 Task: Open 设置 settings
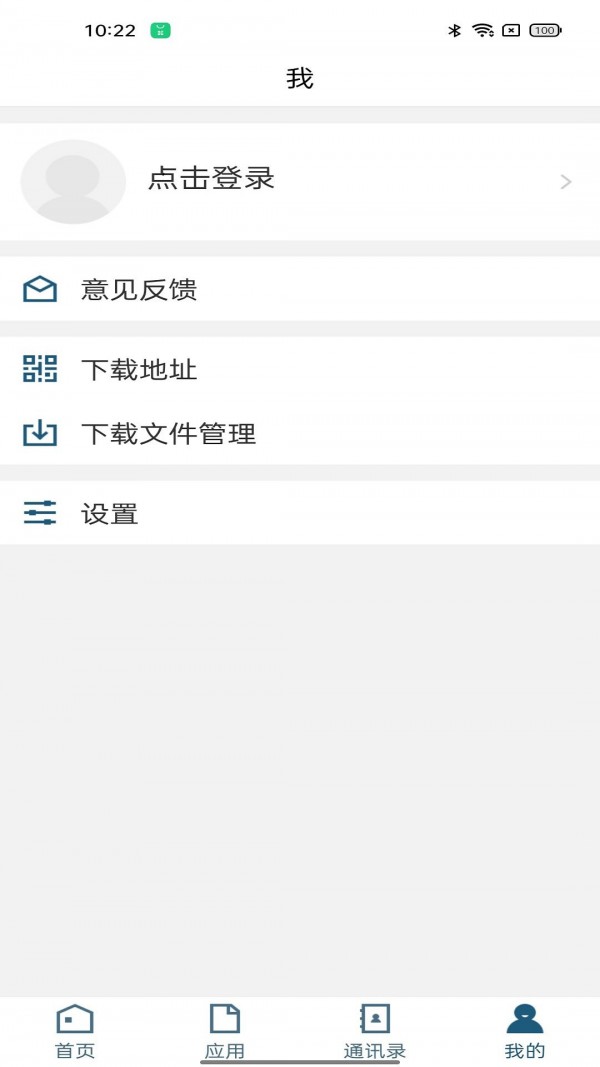109,514
